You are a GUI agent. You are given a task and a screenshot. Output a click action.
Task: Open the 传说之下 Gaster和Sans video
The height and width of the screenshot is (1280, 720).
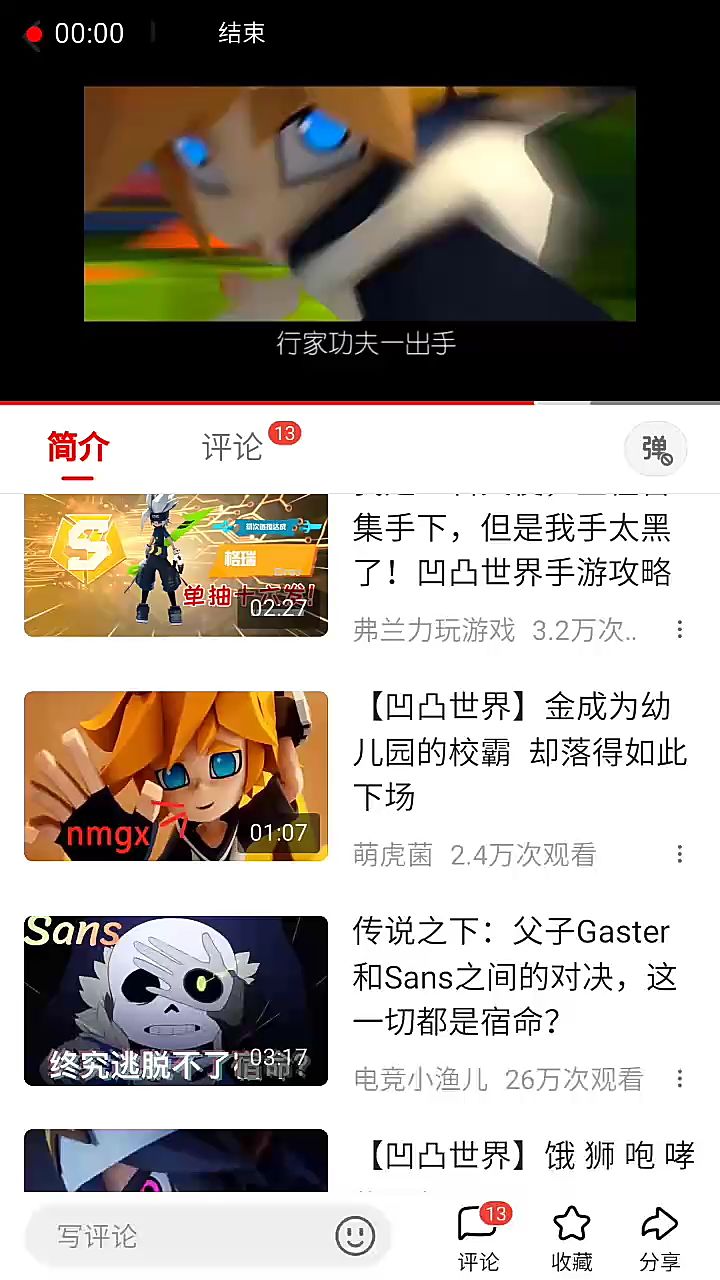coord(176,1000)
